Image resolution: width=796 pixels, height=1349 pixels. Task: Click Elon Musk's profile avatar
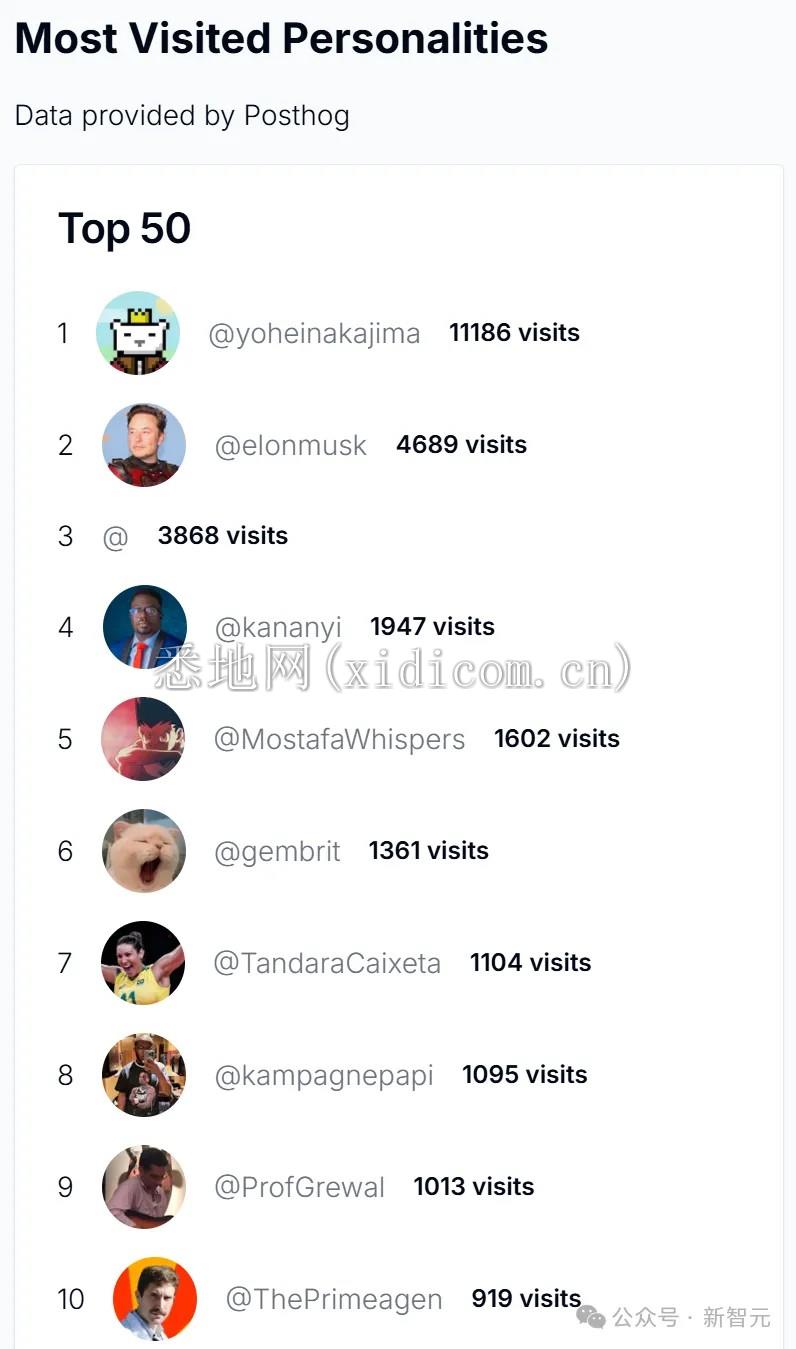(x=143, y=445)
